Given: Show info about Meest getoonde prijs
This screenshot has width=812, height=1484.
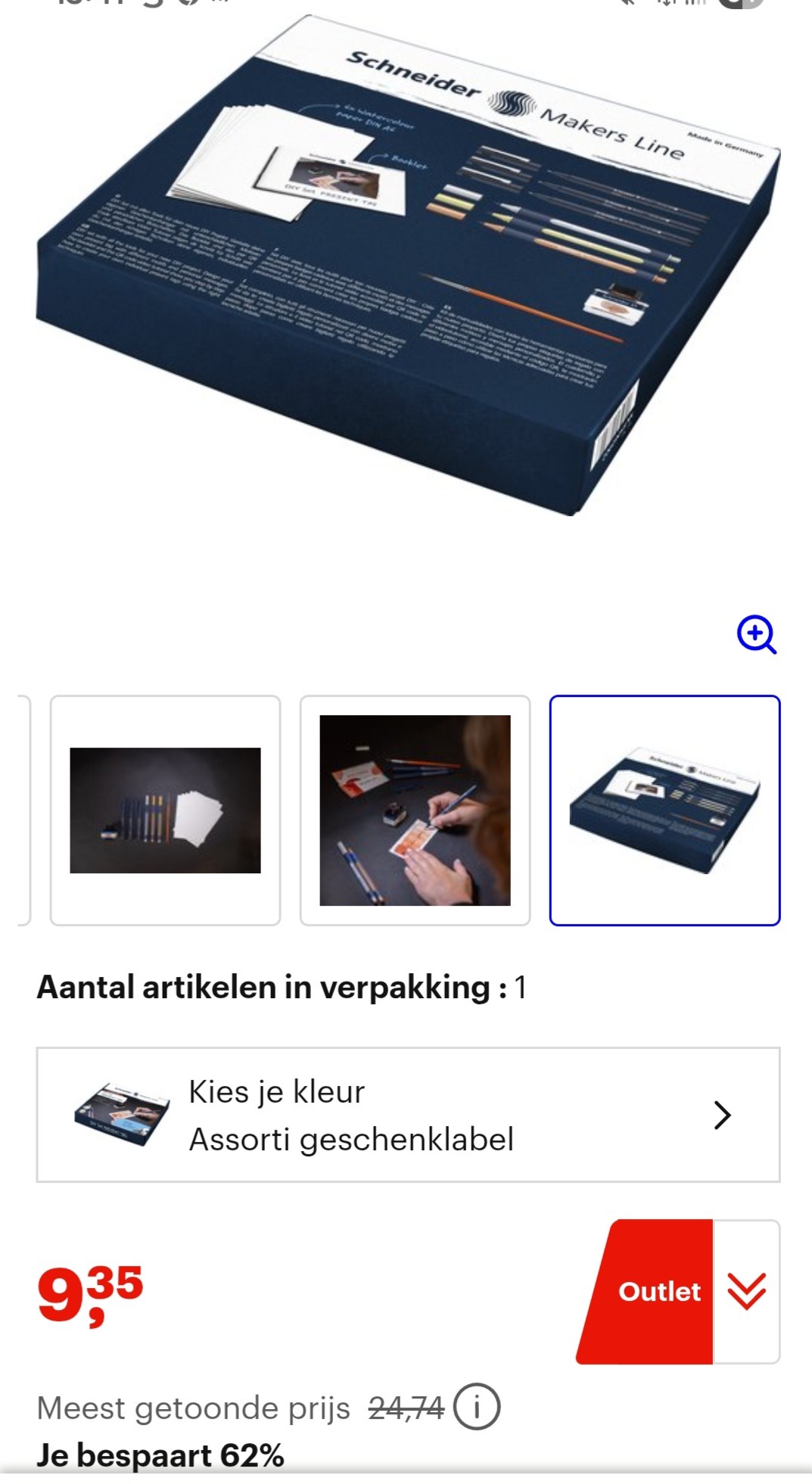Looking at the screenshot, I should click(x=476, y=1407).
